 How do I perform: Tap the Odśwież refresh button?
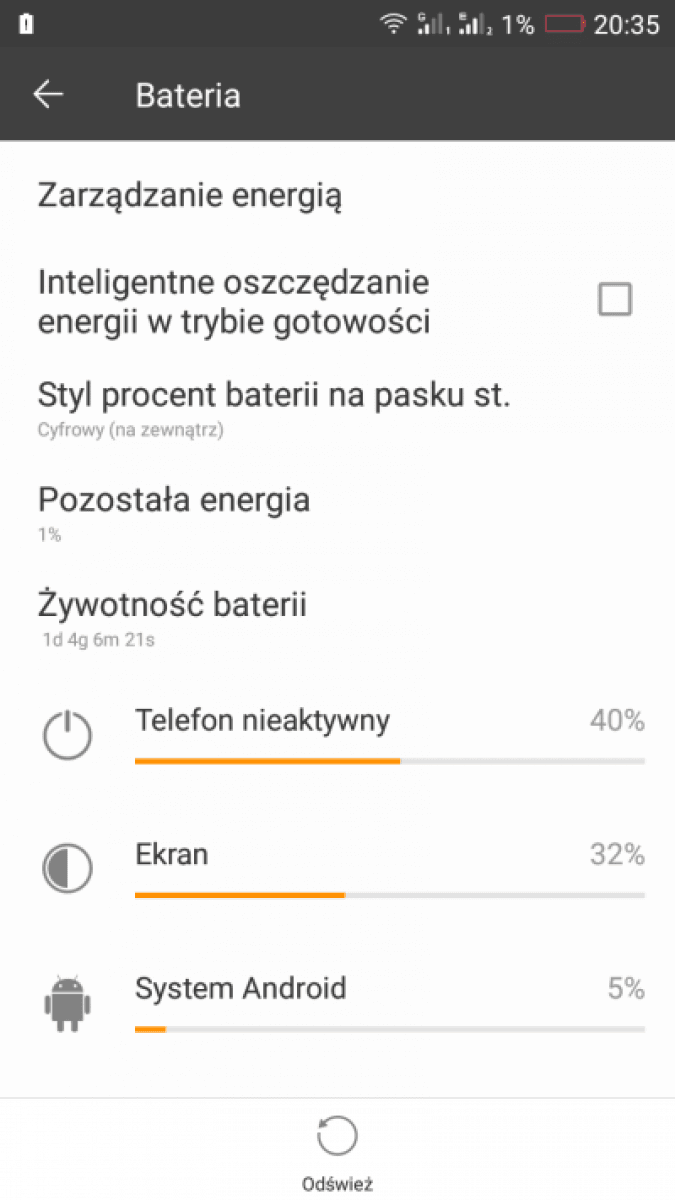337,1150
